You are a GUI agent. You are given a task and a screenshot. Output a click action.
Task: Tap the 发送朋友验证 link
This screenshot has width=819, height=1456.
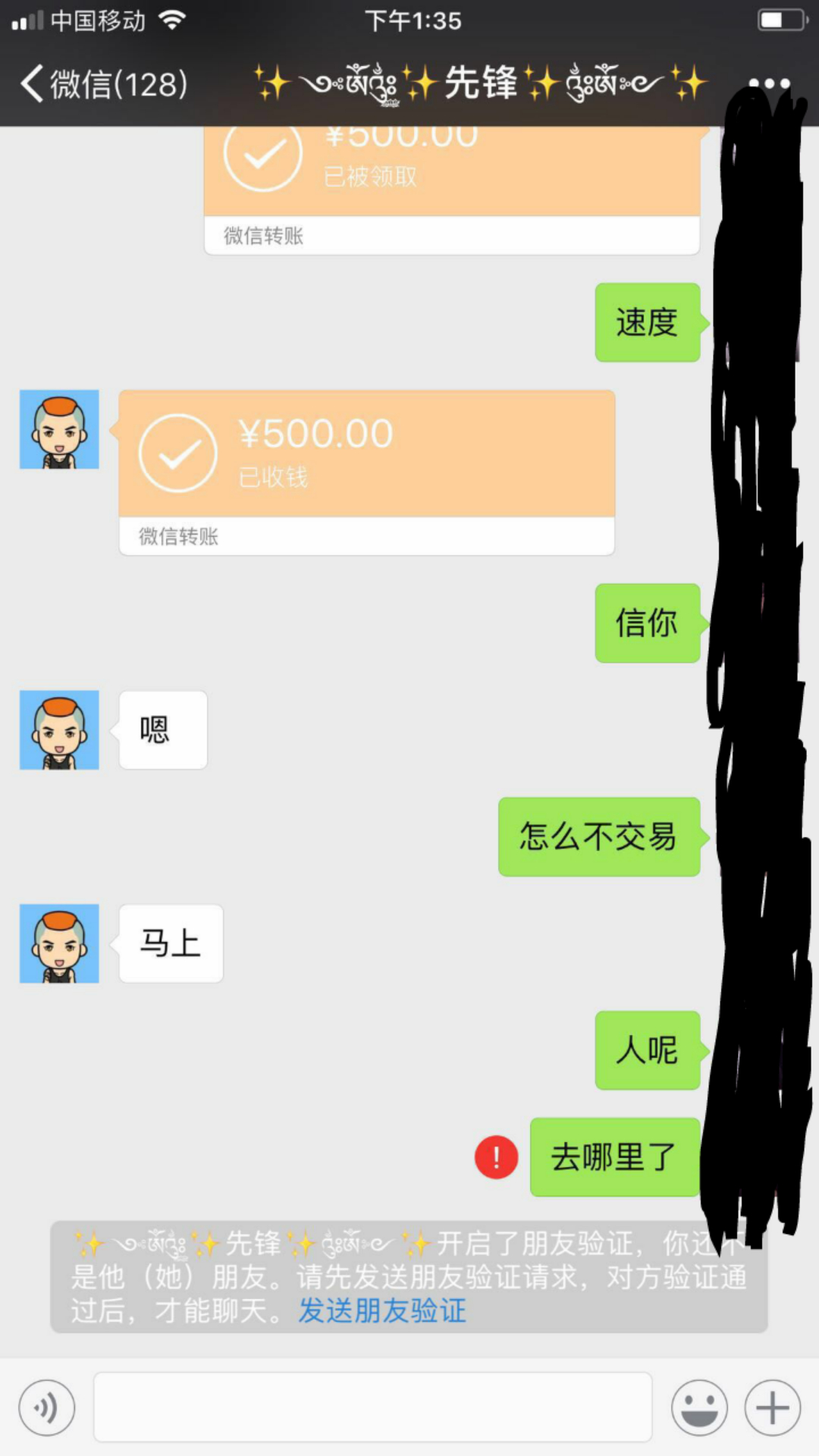point(382,1310)
